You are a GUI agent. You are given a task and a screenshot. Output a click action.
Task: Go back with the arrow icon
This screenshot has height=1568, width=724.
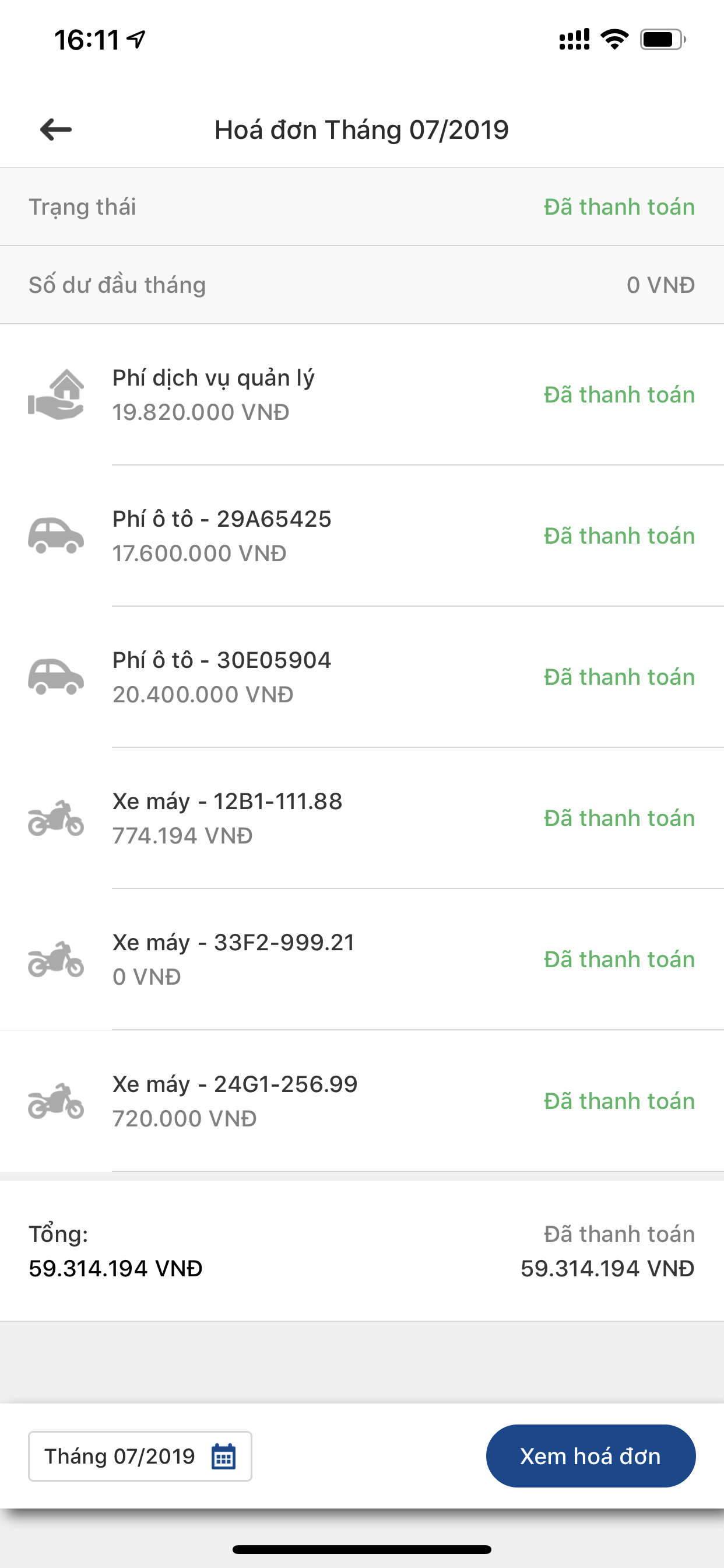pyautogui.click(x=56, y=129)
